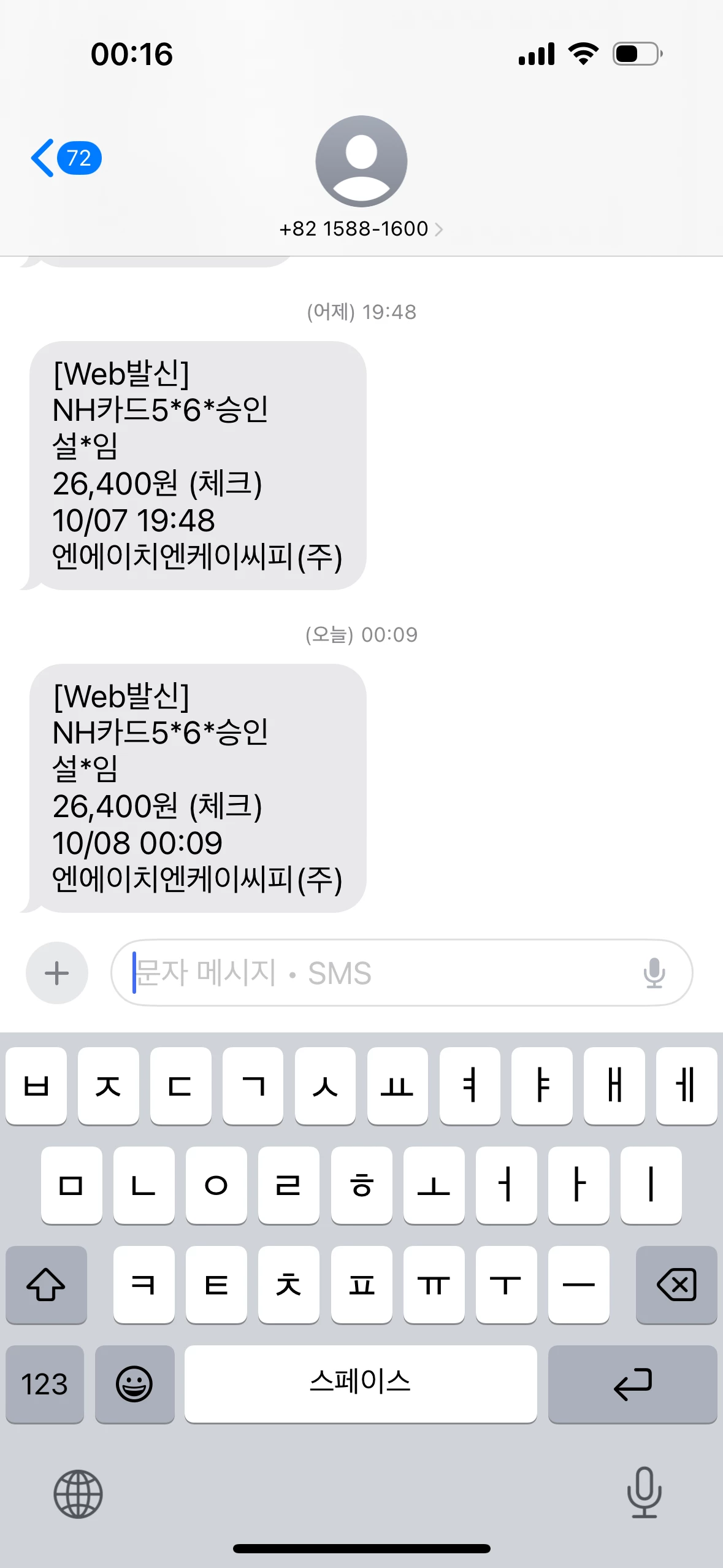
Task: Start dictation in the message field
Action: [654, 973]
